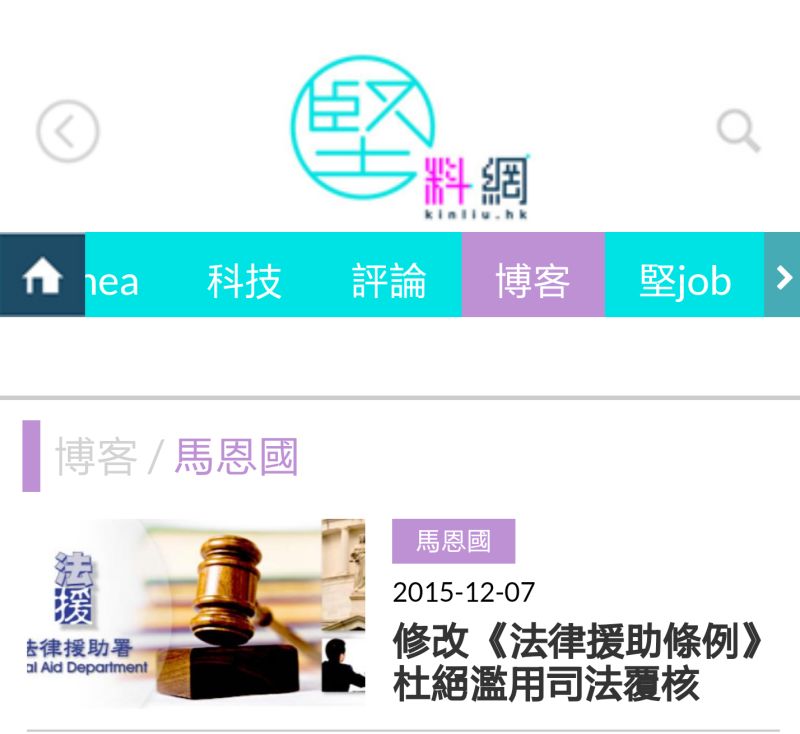Go back using the circled arrow
This screenshot has width=800, height=734.
coord(68,132)
